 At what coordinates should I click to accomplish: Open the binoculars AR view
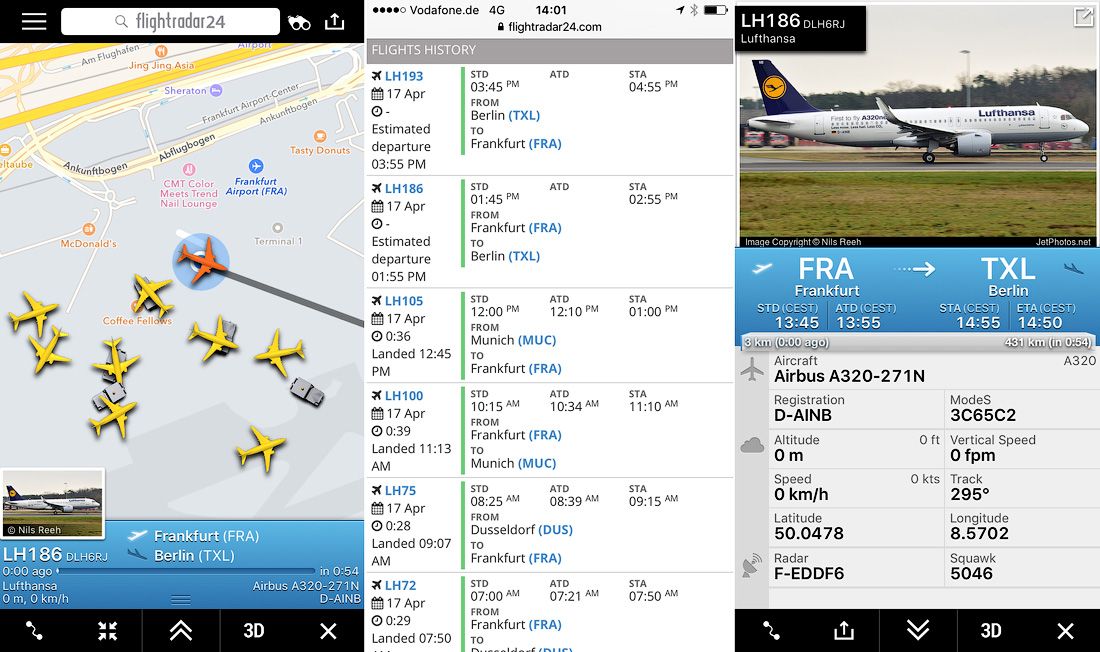point(298,22)
